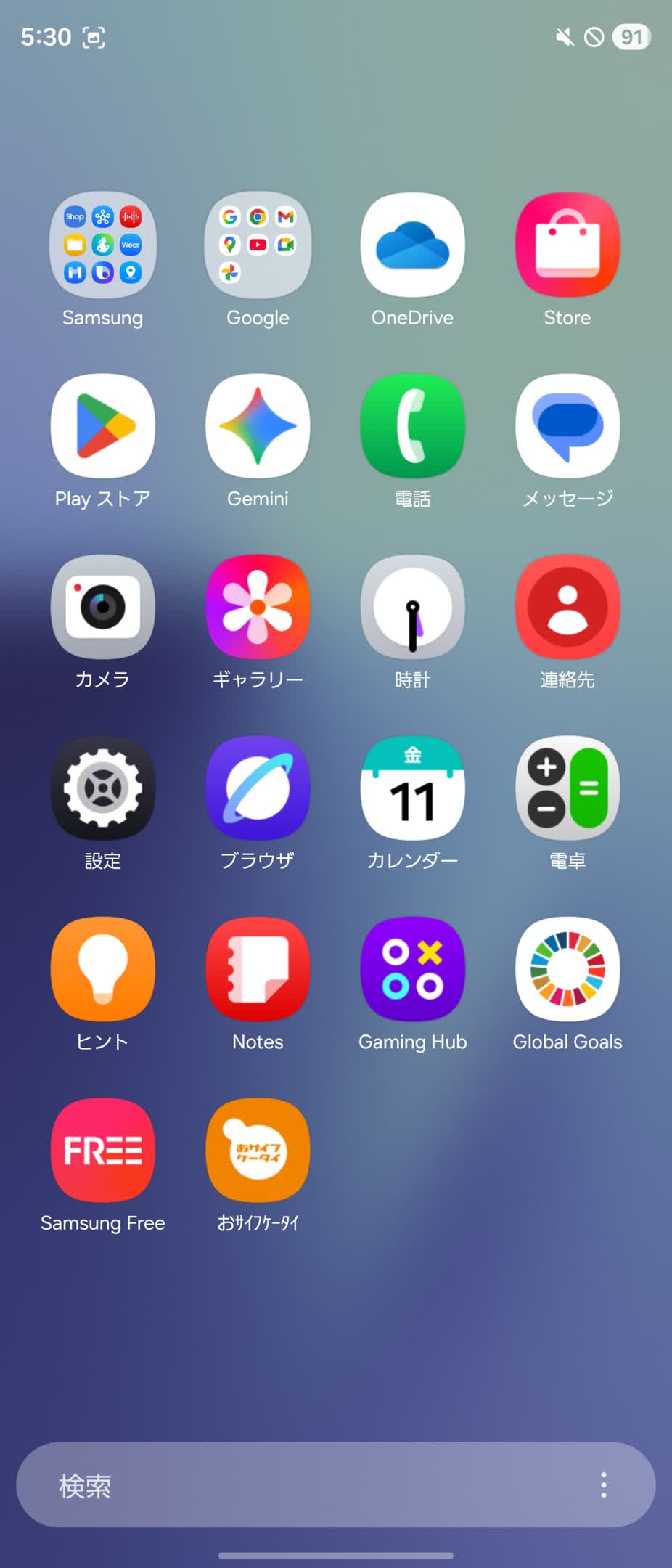Launch Samsung Notes
The image size is (672, 1568).
tap(258, 969)
